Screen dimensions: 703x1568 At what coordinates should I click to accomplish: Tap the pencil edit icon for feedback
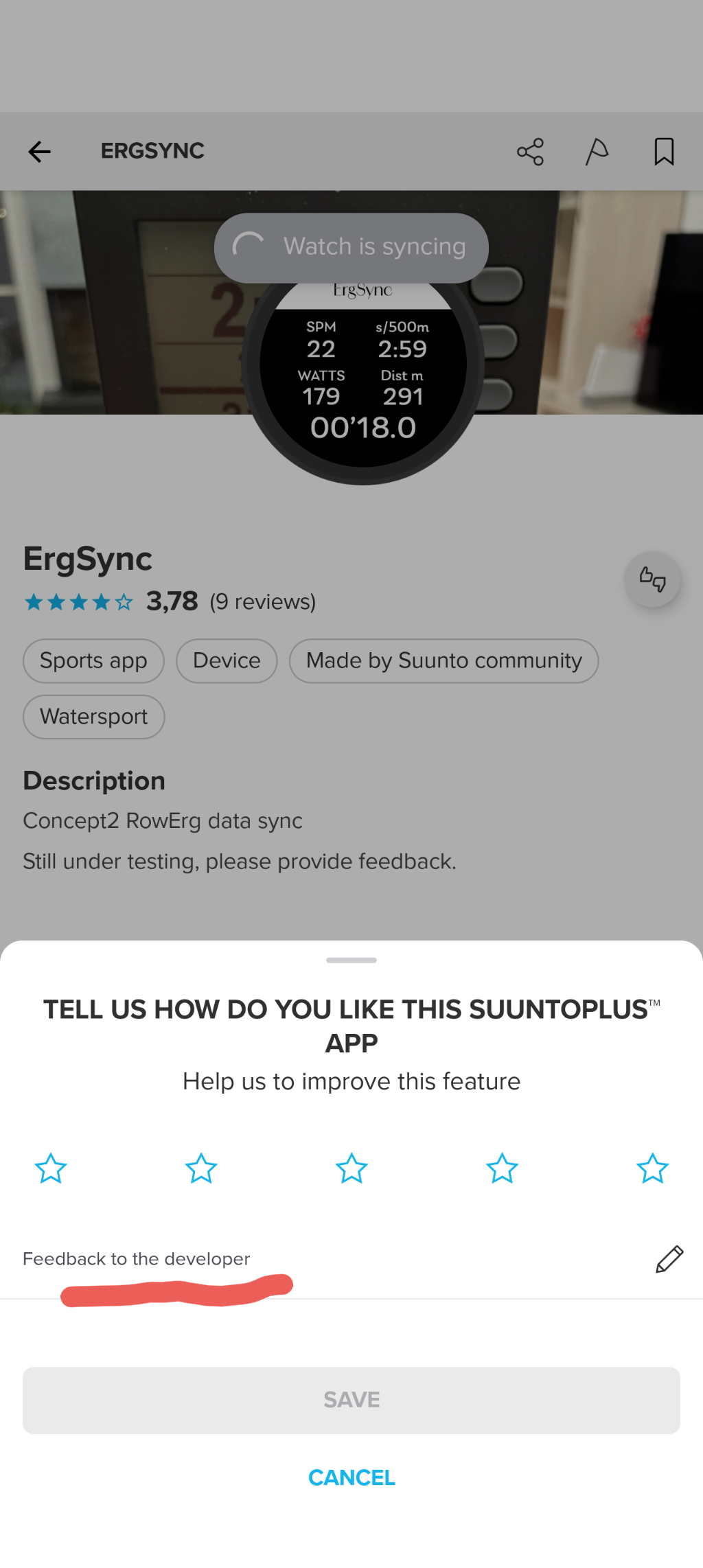tap(669, 1259)
